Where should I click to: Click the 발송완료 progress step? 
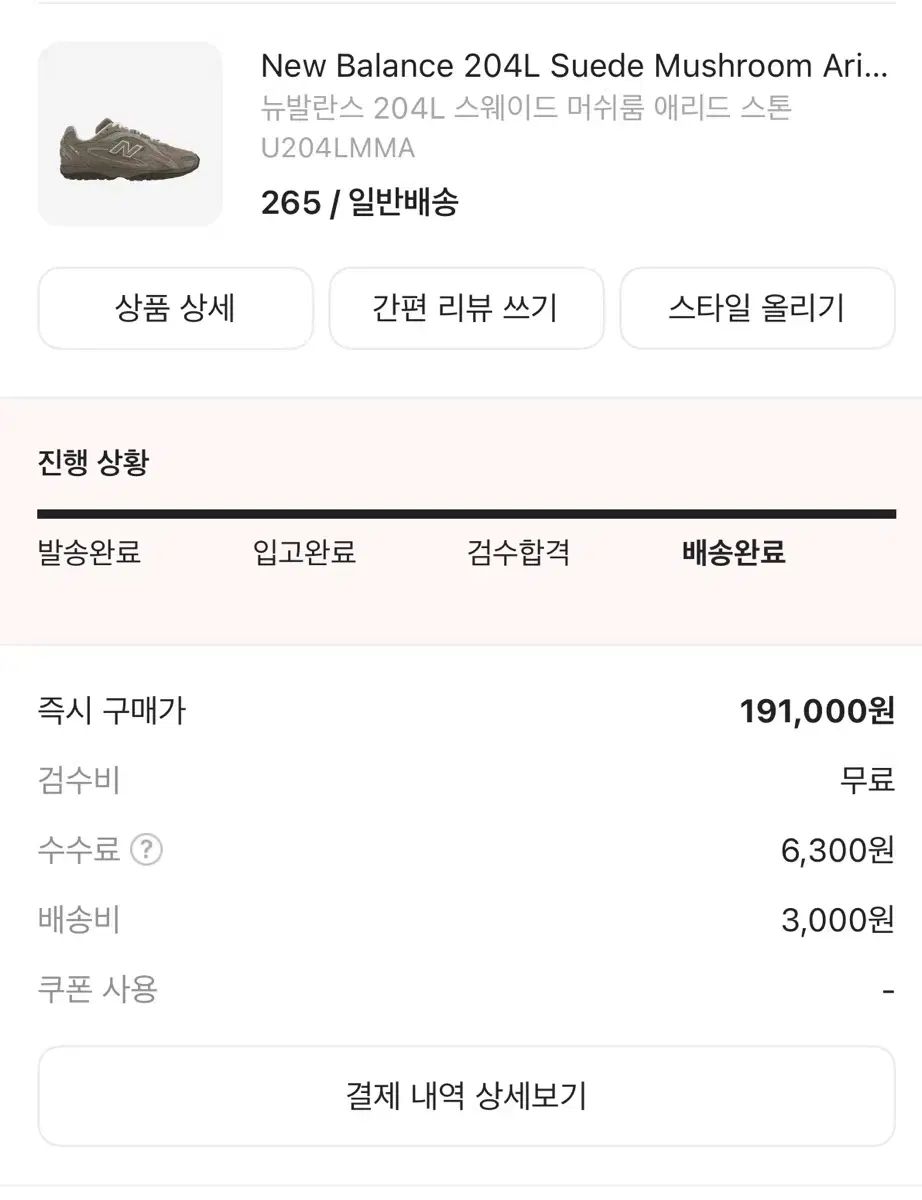coord(89,553)
